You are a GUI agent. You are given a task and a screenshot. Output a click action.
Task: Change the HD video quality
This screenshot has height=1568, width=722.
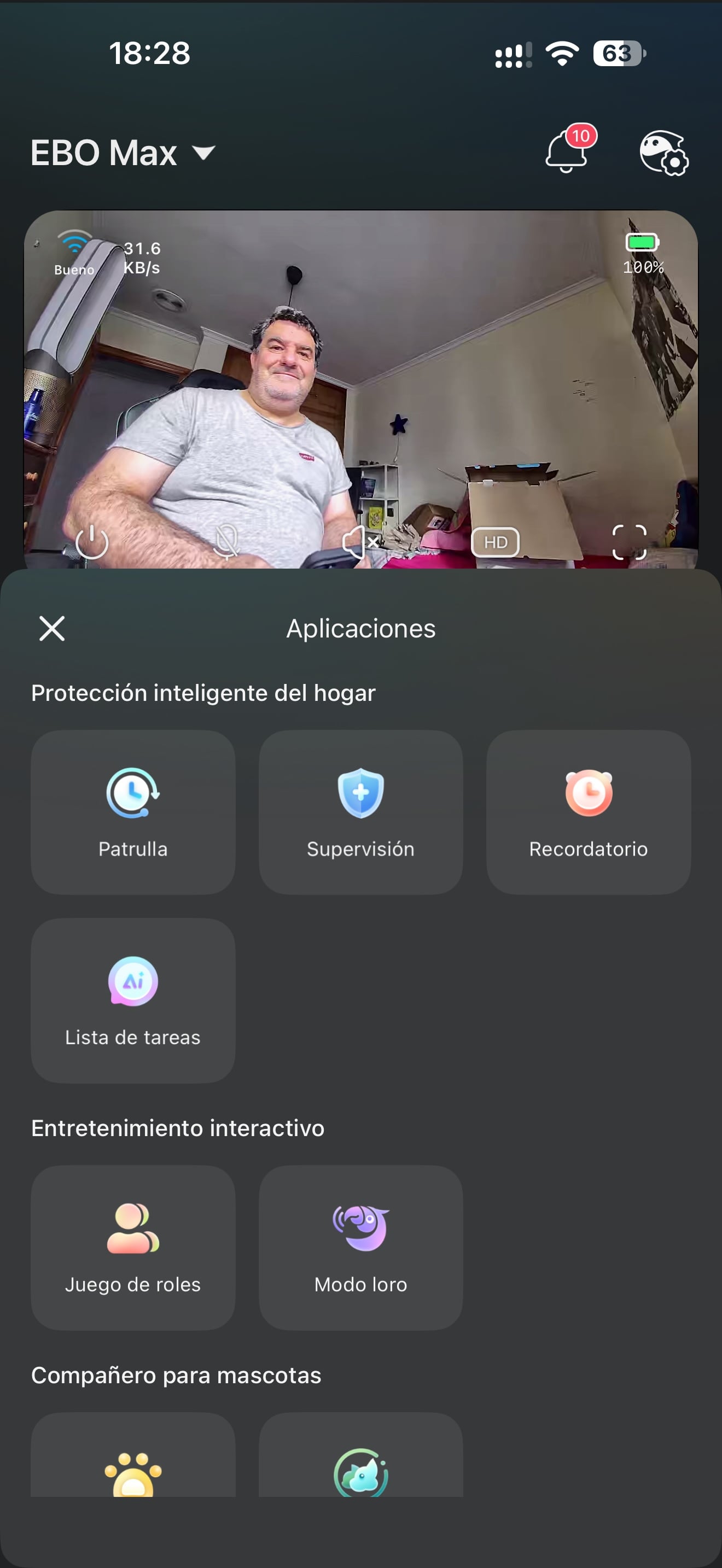pyautogui.click(x=495, y=542)
